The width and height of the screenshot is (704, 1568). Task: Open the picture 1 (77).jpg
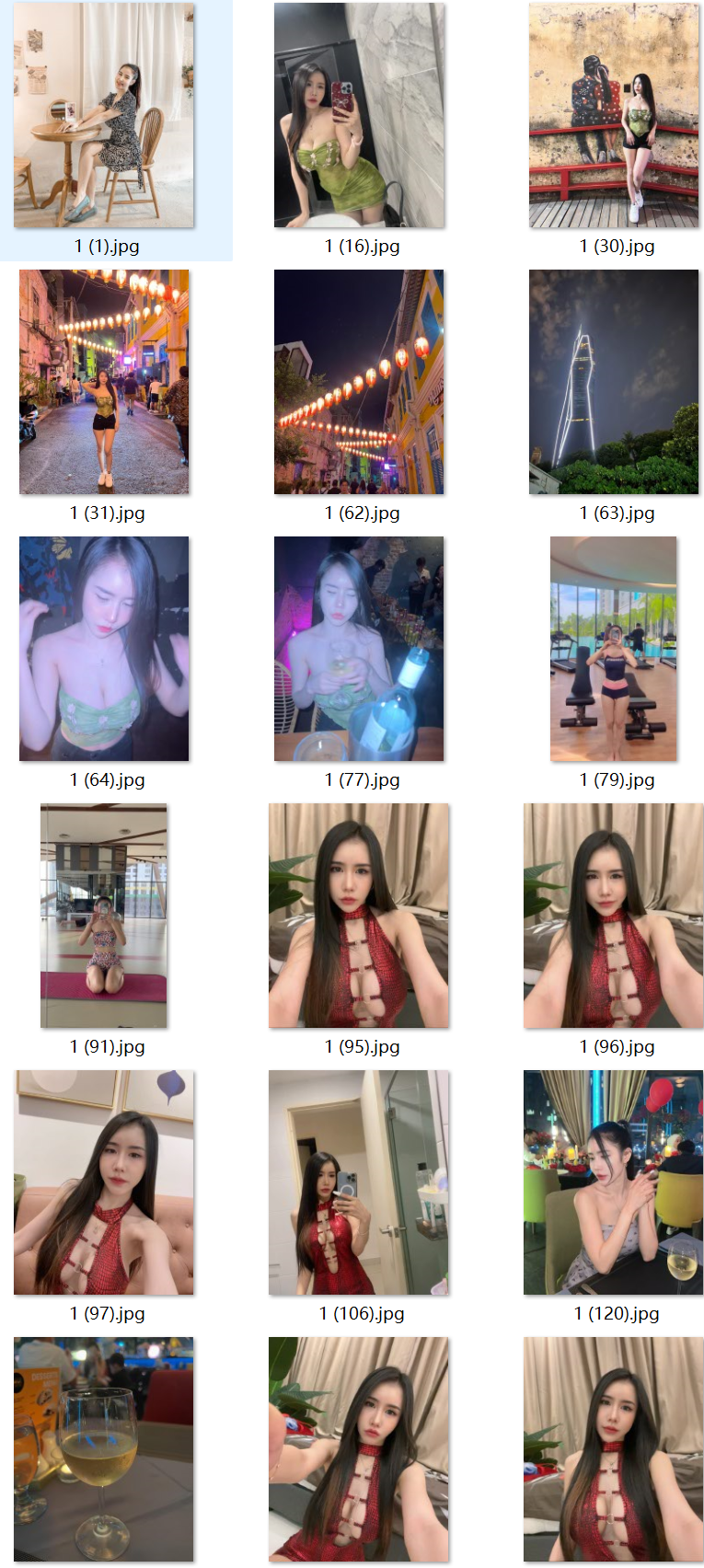tap(359, 649)
